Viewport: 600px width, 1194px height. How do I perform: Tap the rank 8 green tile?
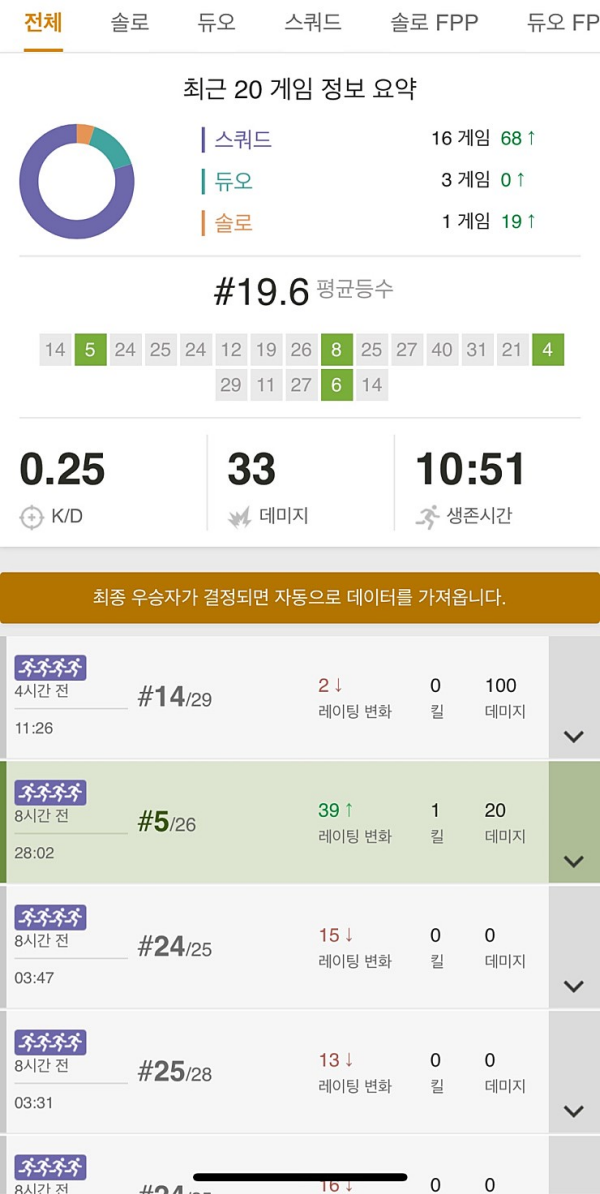pyautogui.click(x=337, y=350)
